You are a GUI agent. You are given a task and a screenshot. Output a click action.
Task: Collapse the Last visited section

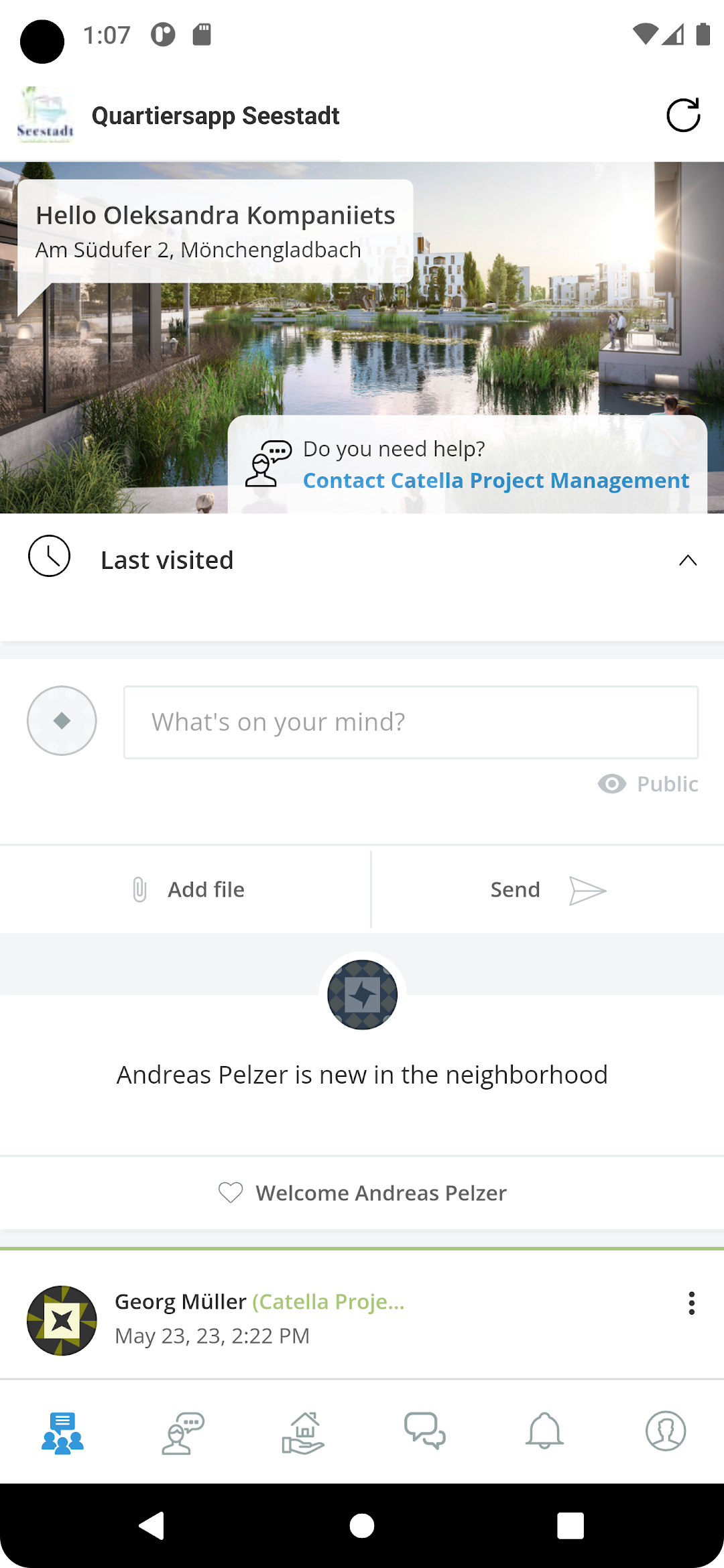pos(687,560)
